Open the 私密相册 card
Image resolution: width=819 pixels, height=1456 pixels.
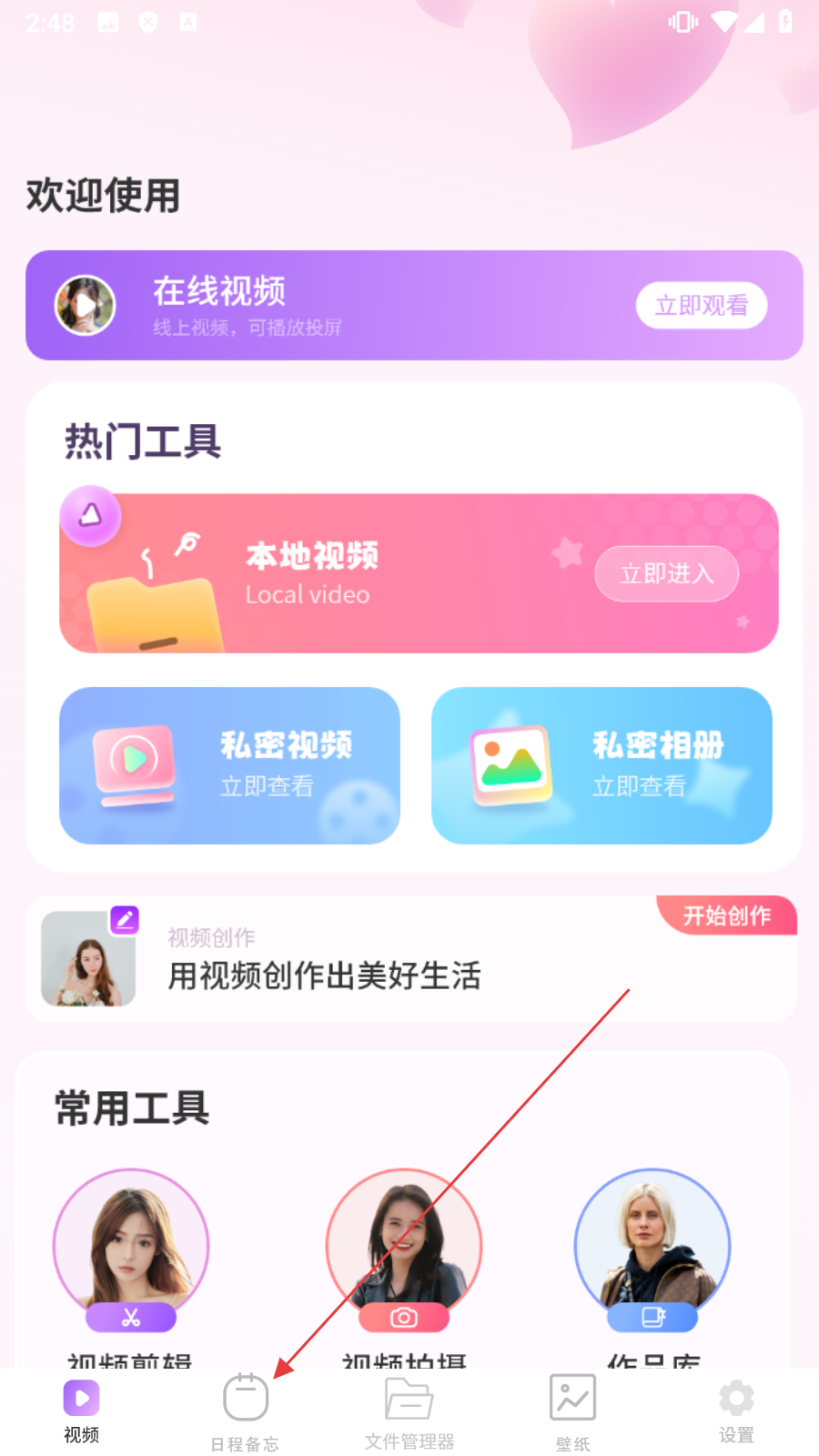tap(602, 765)
